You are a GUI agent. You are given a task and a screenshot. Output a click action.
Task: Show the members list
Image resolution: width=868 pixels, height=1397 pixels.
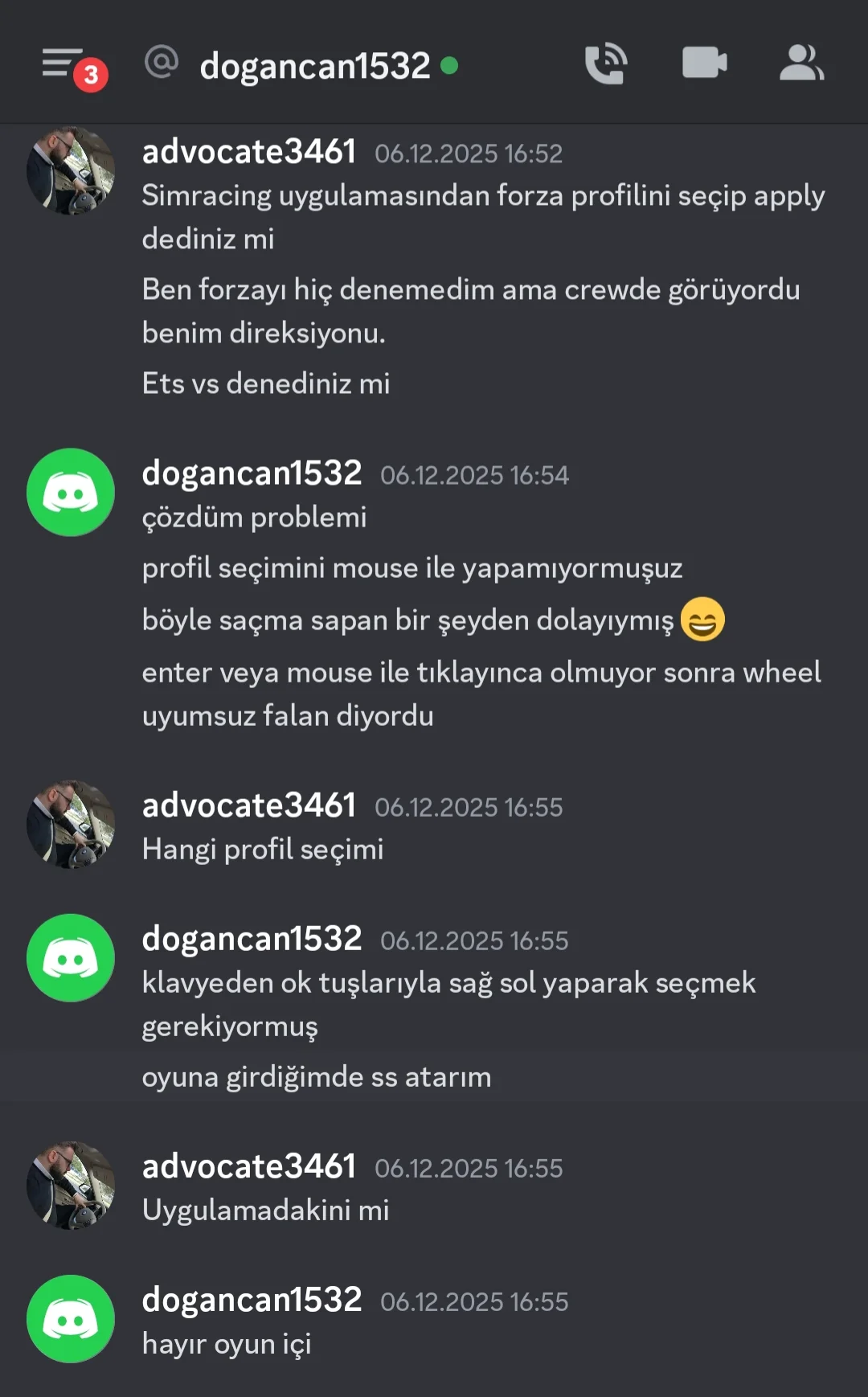click(801, 63)
